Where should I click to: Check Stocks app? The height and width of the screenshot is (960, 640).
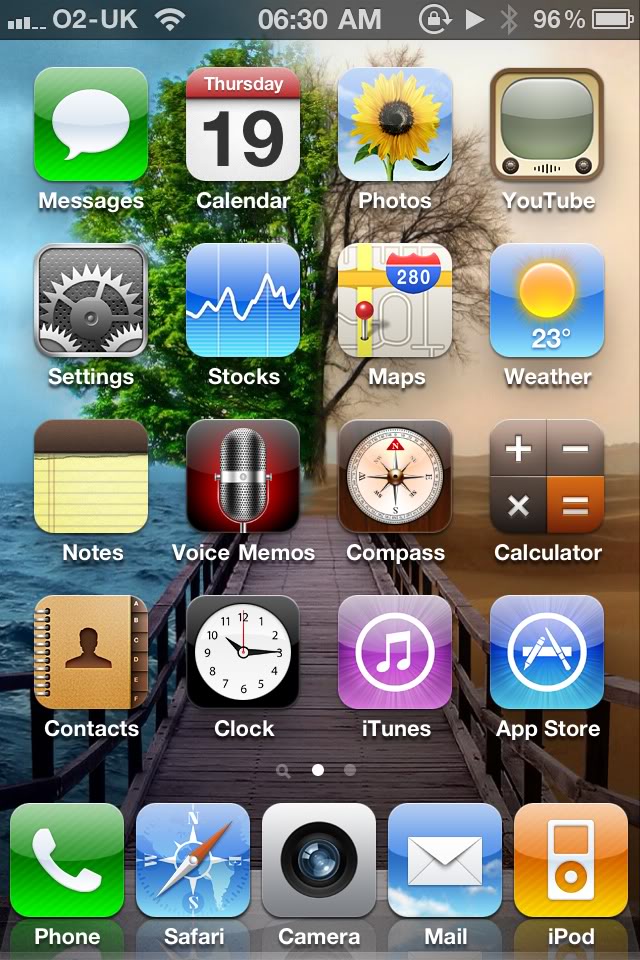point(243,301)
